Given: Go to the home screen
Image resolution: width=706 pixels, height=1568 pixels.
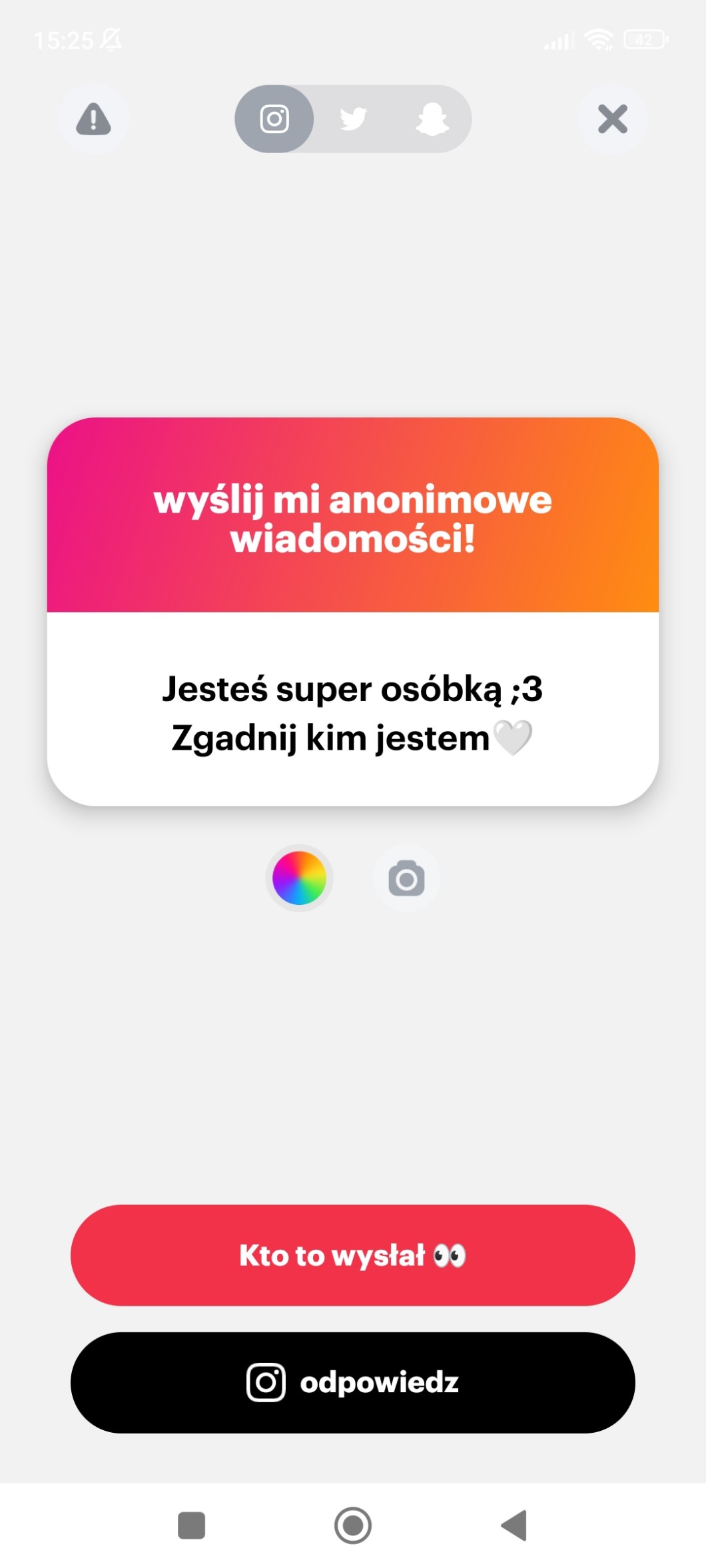Looking at the screenshot, I should (352, 1525).
